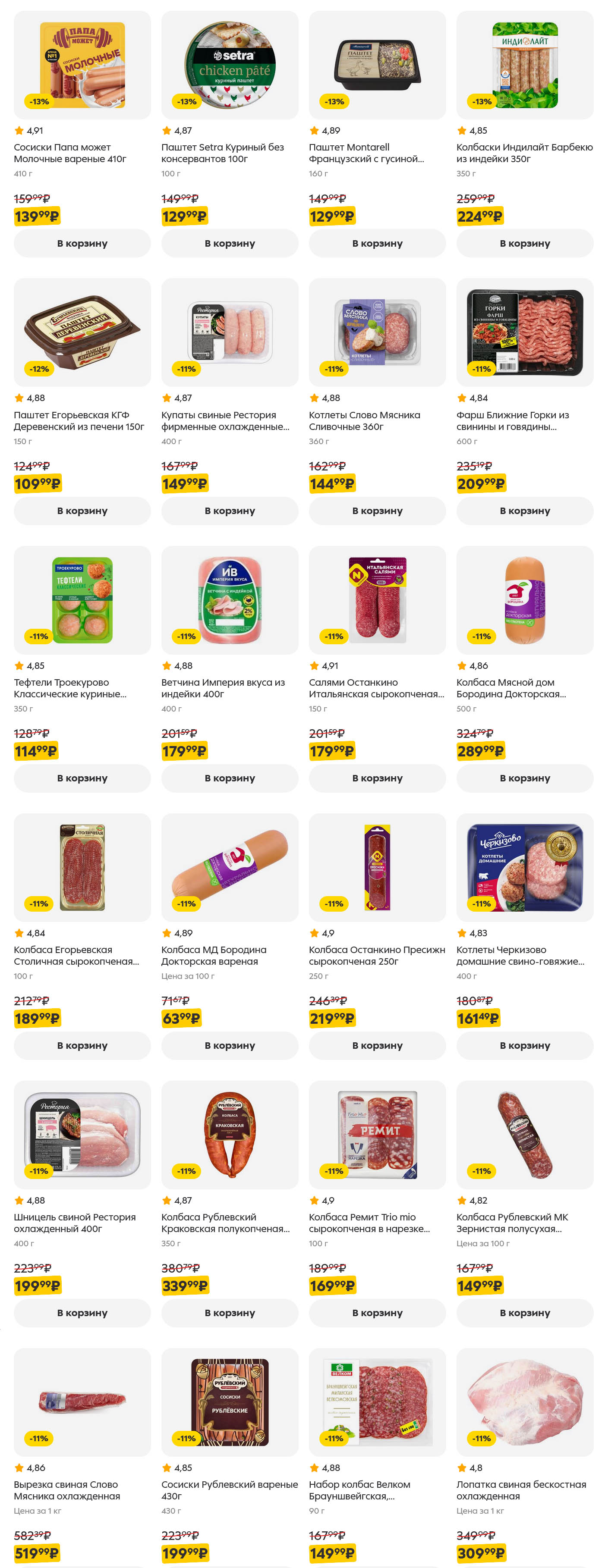View Колбаса МД Бородина Докторская вареная
The width and height of the screenshot is (602, 1568).
pyautogui.click(x=230, y=867)
